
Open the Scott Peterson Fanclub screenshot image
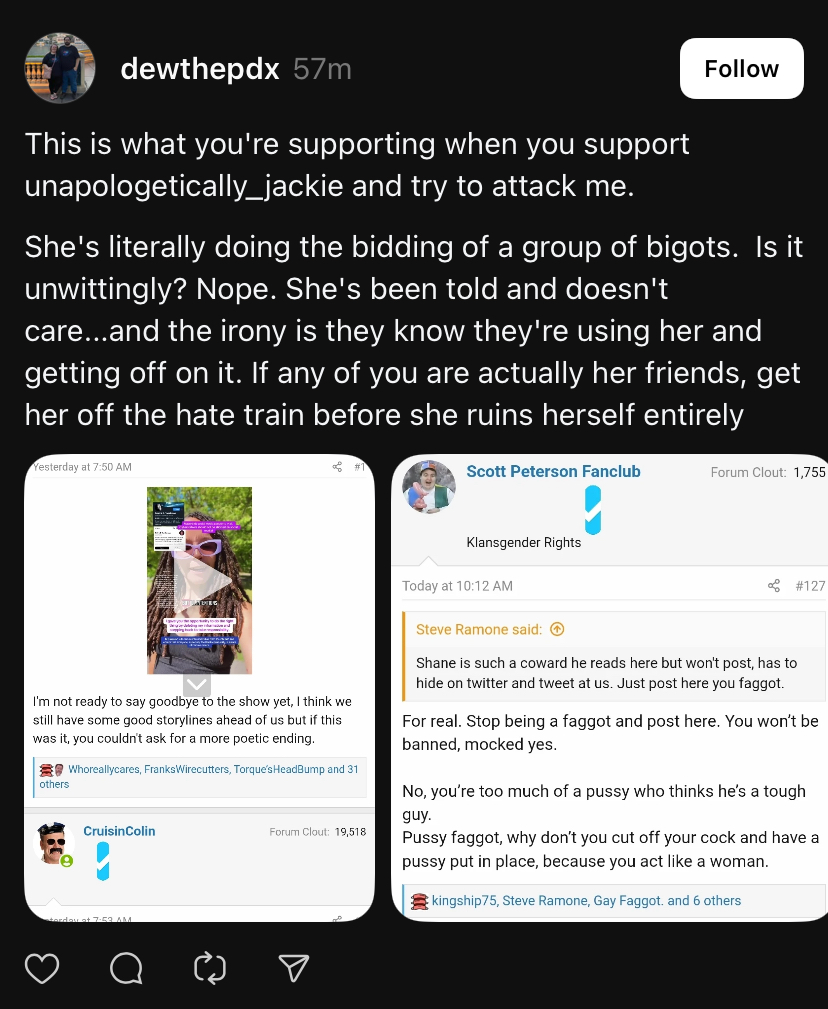point(609,688)
